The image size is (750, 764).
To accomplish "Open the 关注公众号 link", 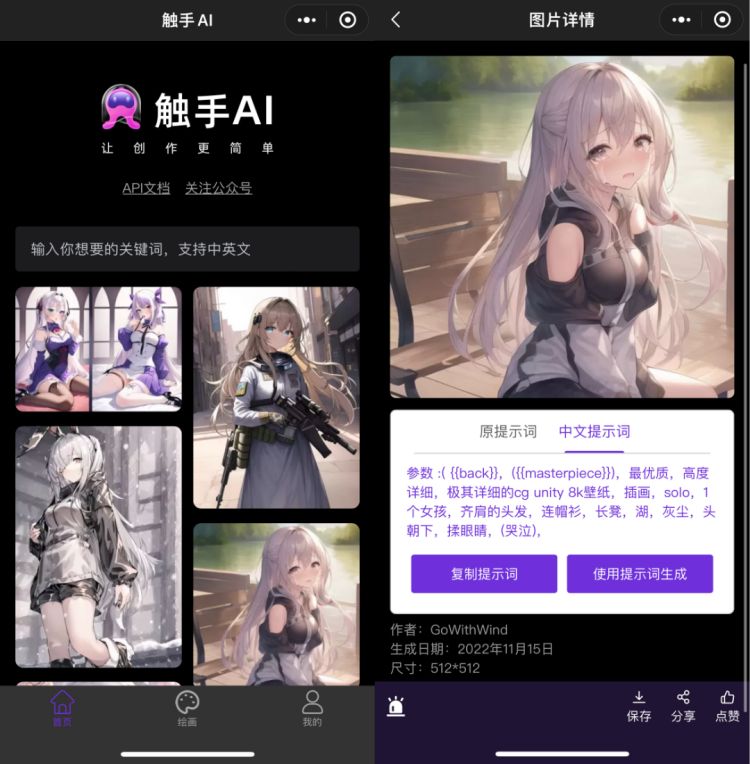I will pos(218,188).
